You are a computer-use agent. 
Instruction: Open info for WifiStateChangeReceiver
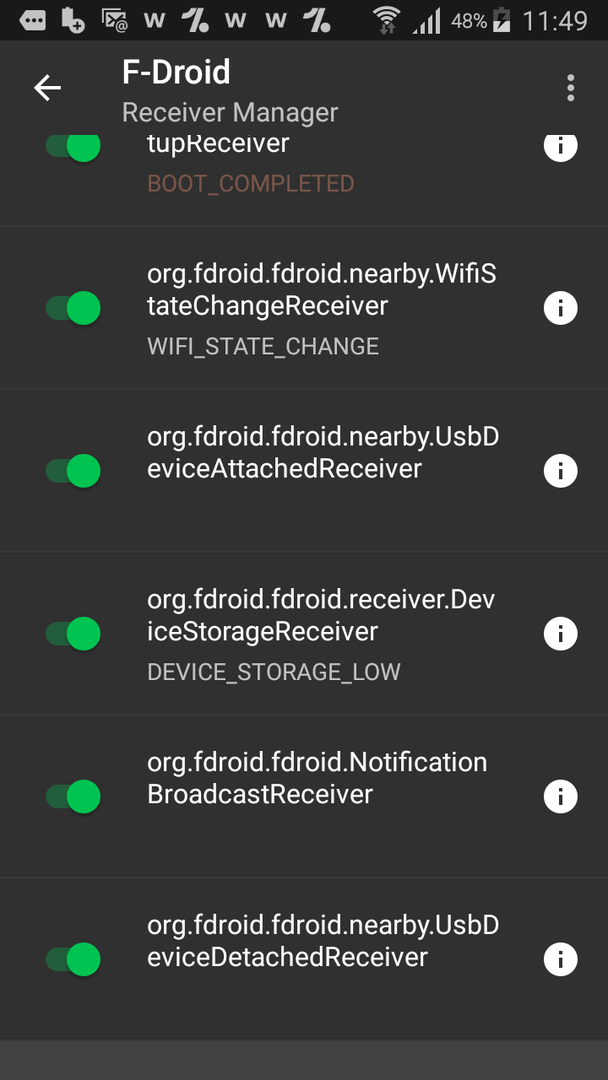click(x=560, y=308)
